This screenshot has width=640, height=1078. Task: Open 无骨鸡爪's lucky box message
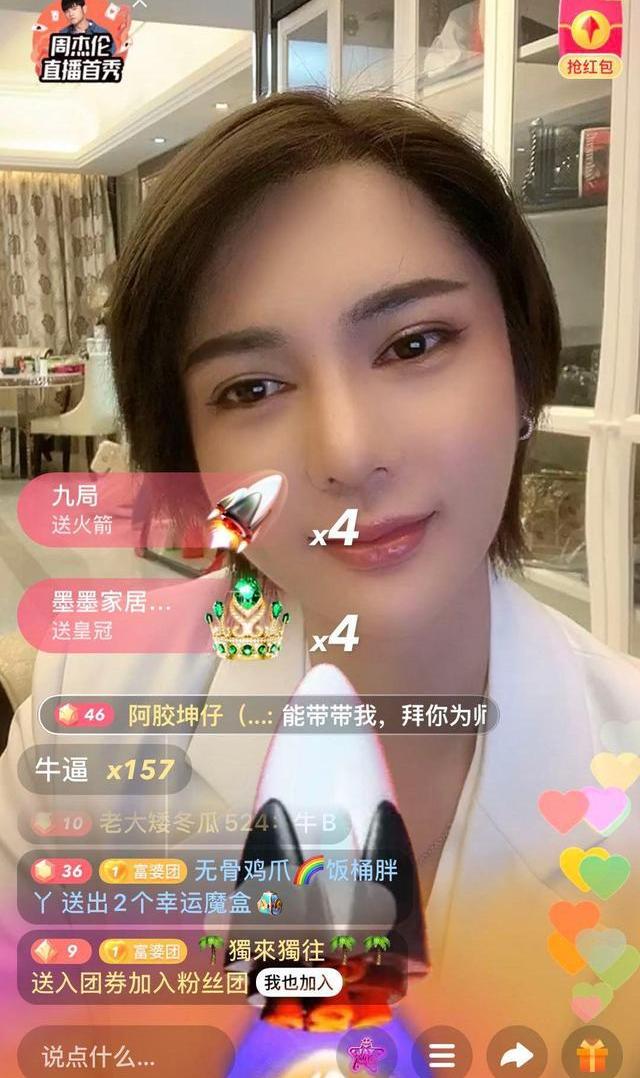(215, 886)
